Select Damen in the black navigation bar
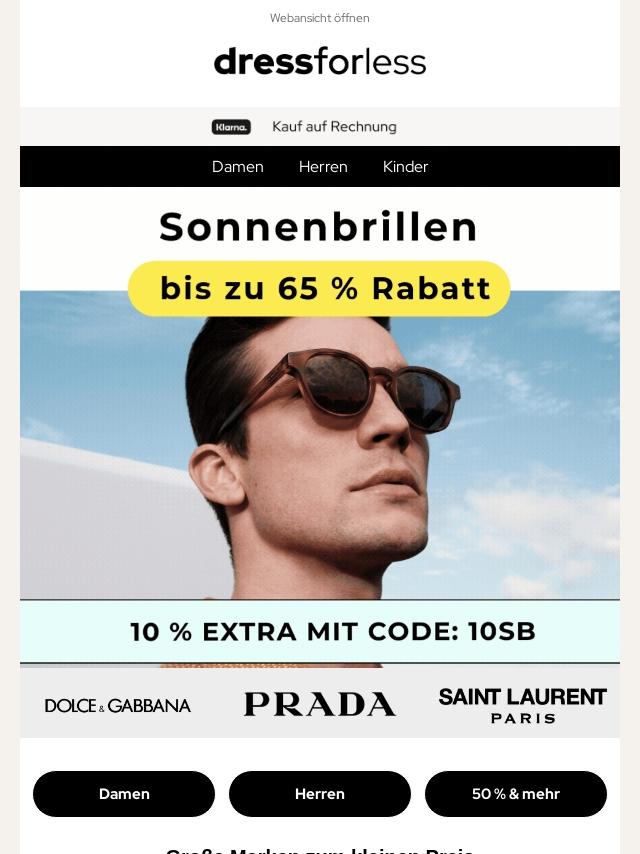 tap(237, 167)
